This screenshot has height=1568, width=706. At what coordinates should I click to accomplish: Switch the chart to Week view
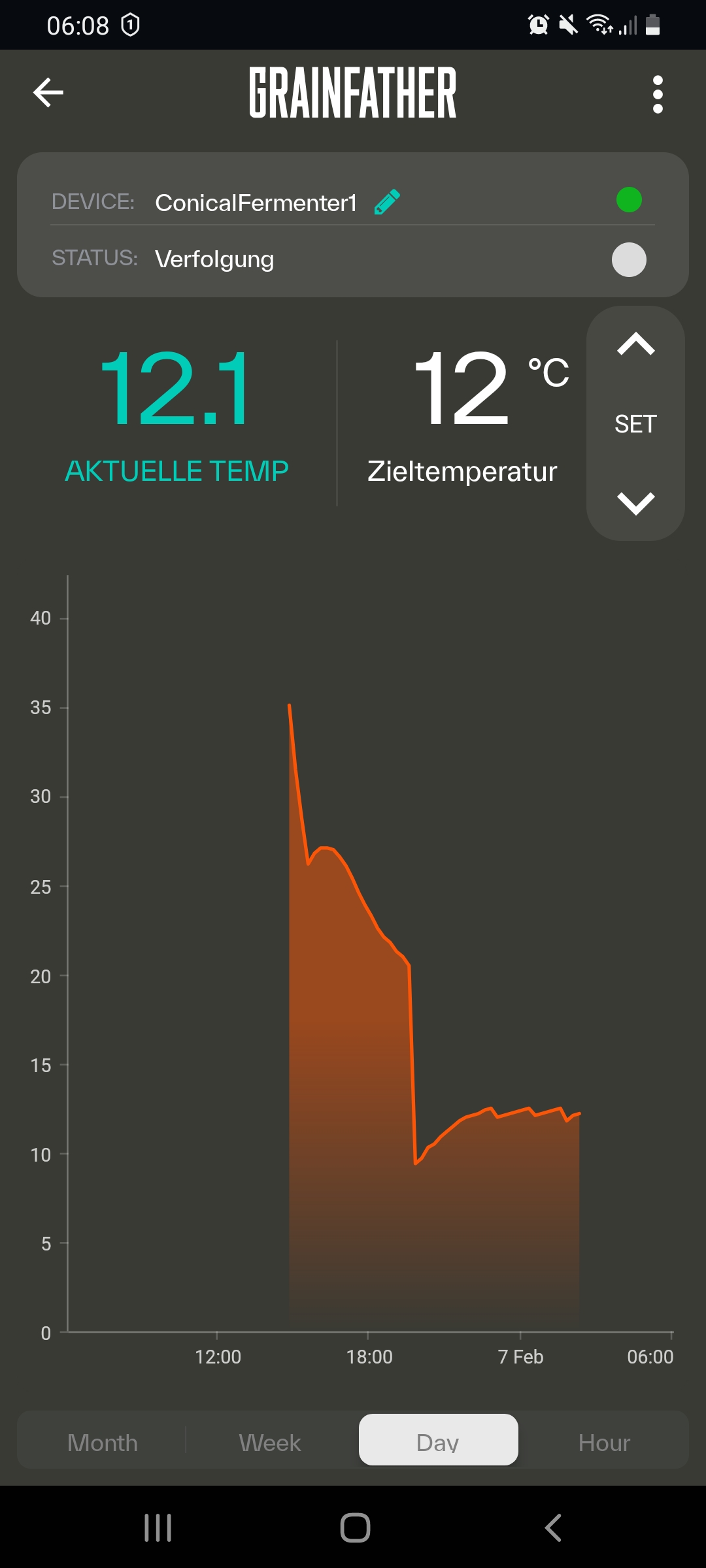(x=270, y=1443)
